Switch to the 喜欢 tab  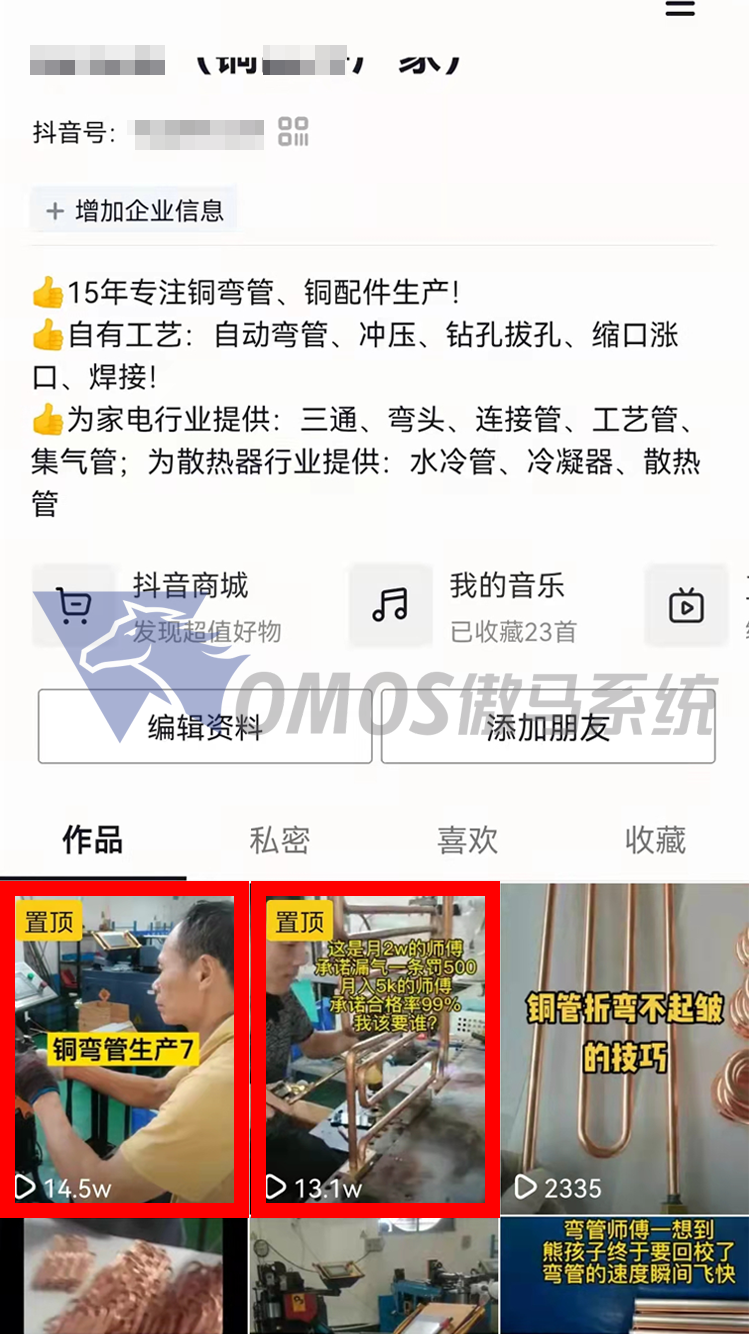466,841
